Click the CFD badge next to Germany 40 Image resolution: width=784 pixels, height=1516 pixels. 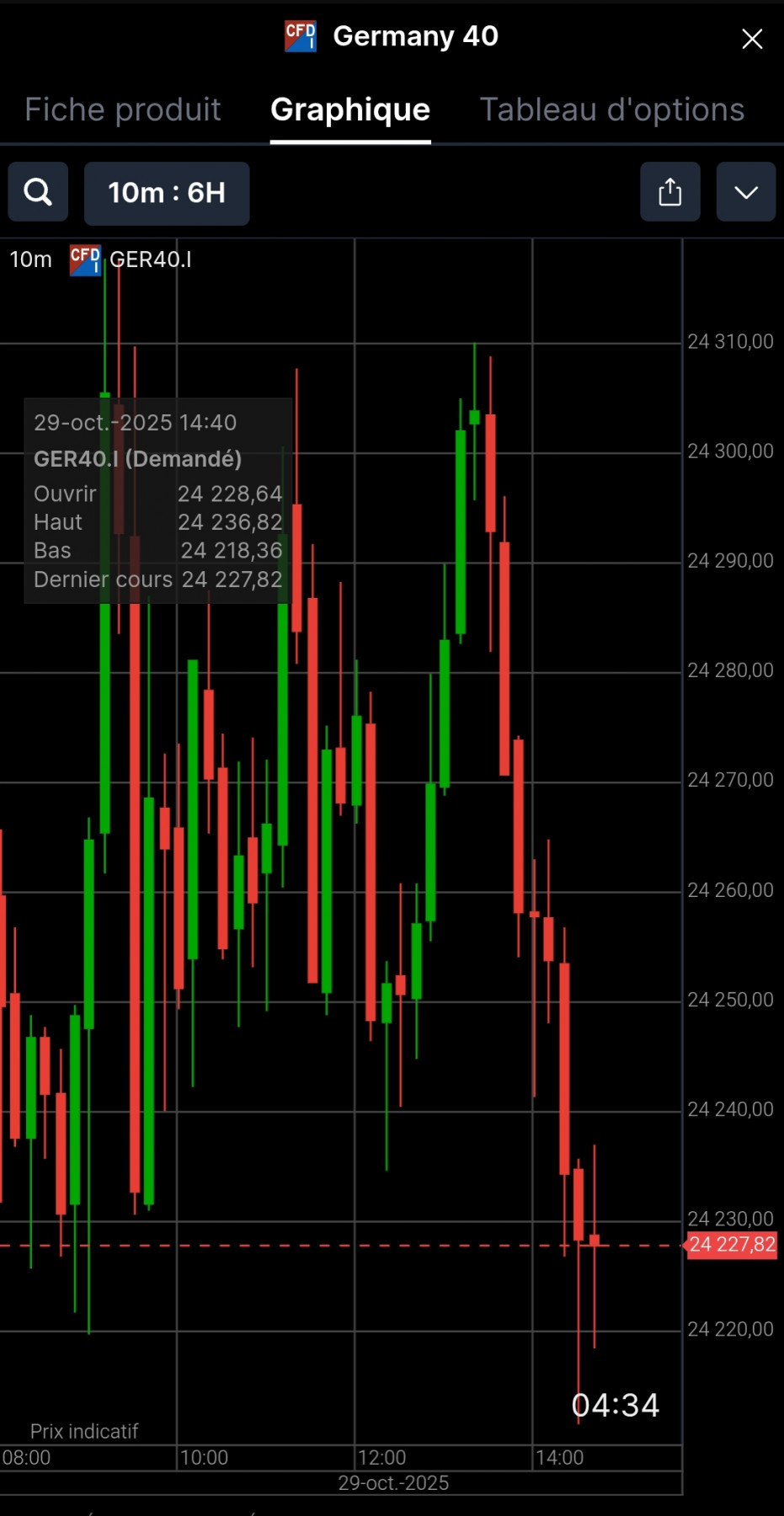point(301,35)
